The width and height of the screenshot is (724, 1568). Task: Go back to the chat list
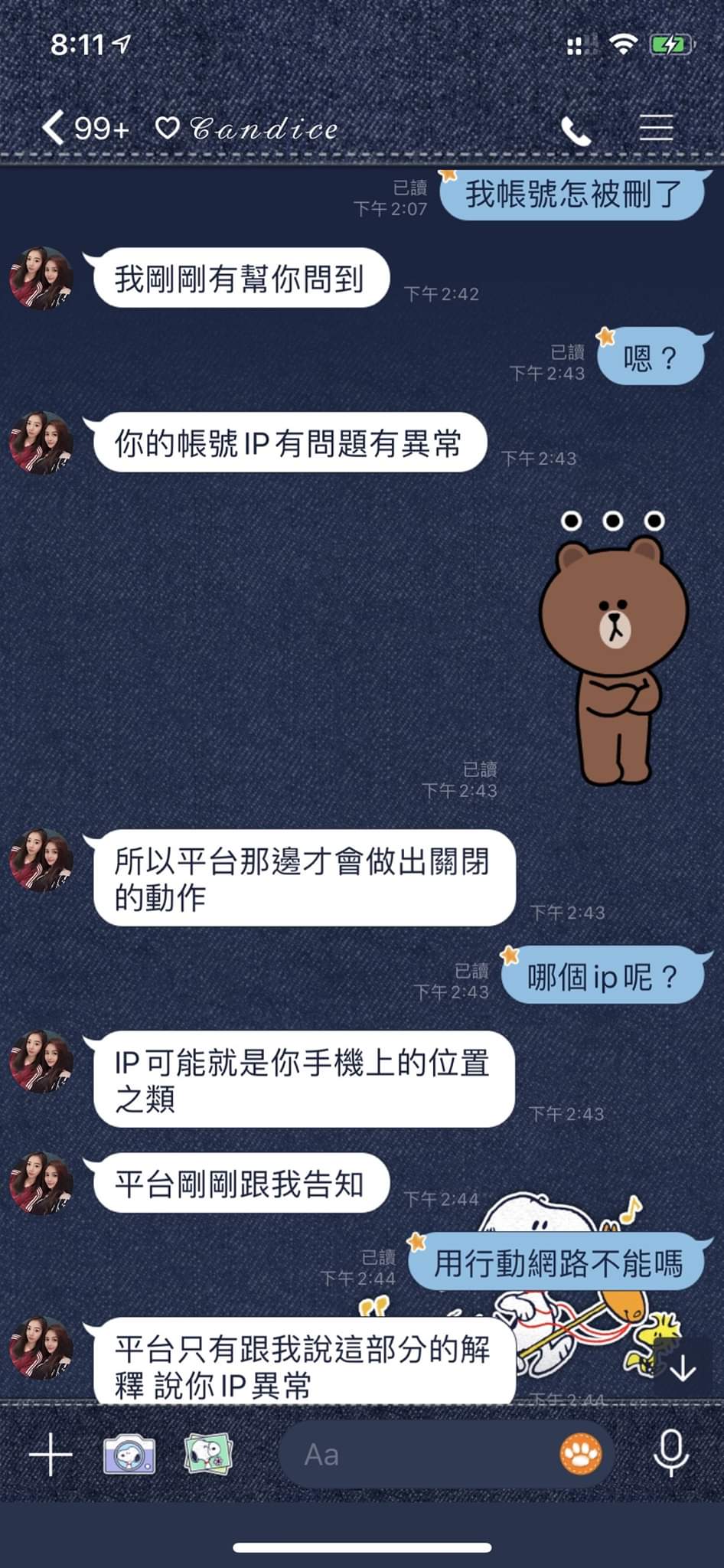(54, 128)
